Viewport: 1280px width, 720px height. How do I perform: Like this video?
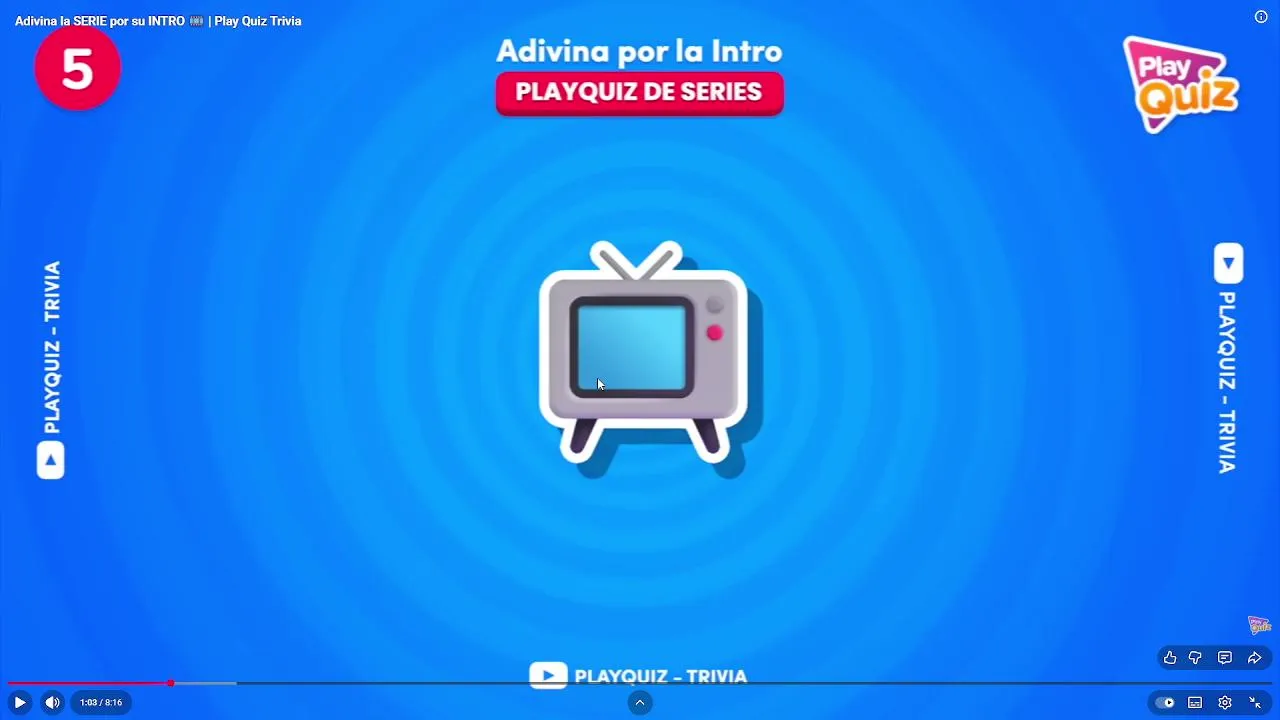[x=1169, y=658]
